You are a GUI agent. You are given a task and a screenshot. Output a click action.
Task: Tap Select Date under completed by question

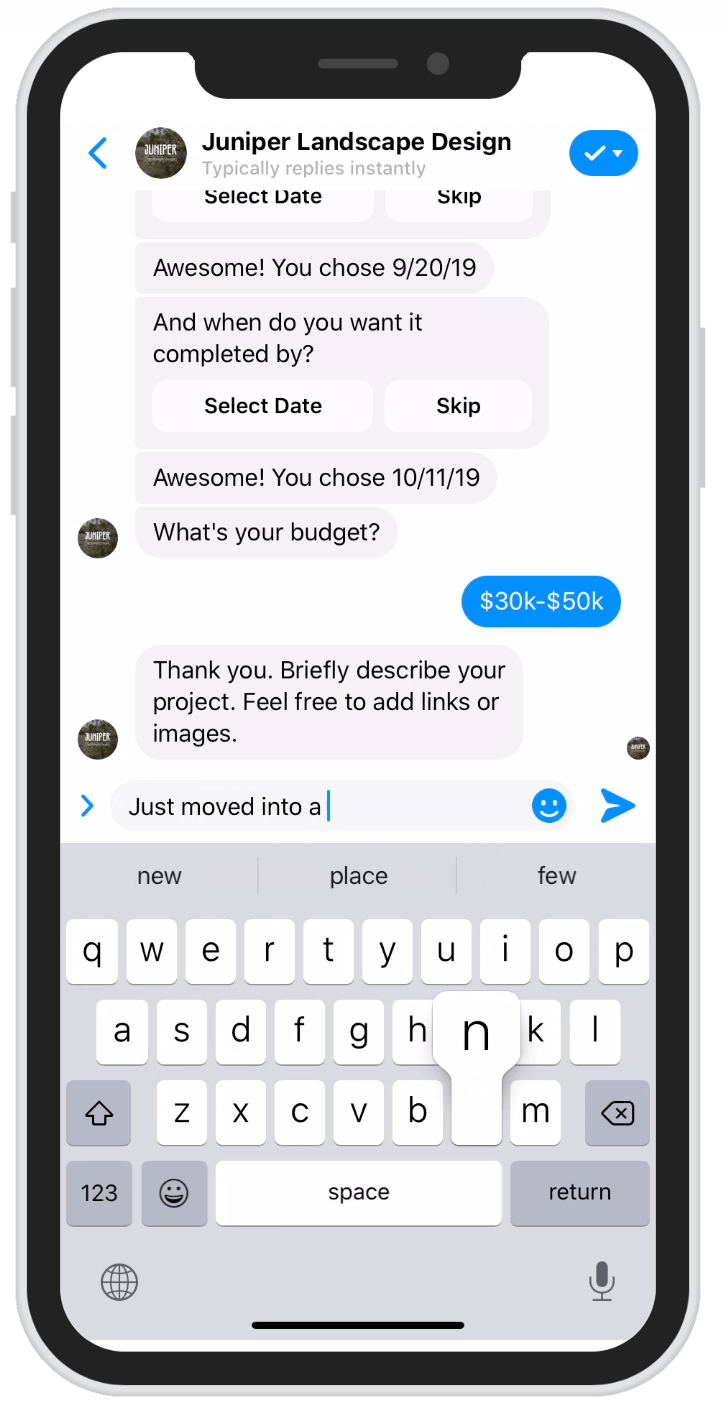(x=263, y=406)
